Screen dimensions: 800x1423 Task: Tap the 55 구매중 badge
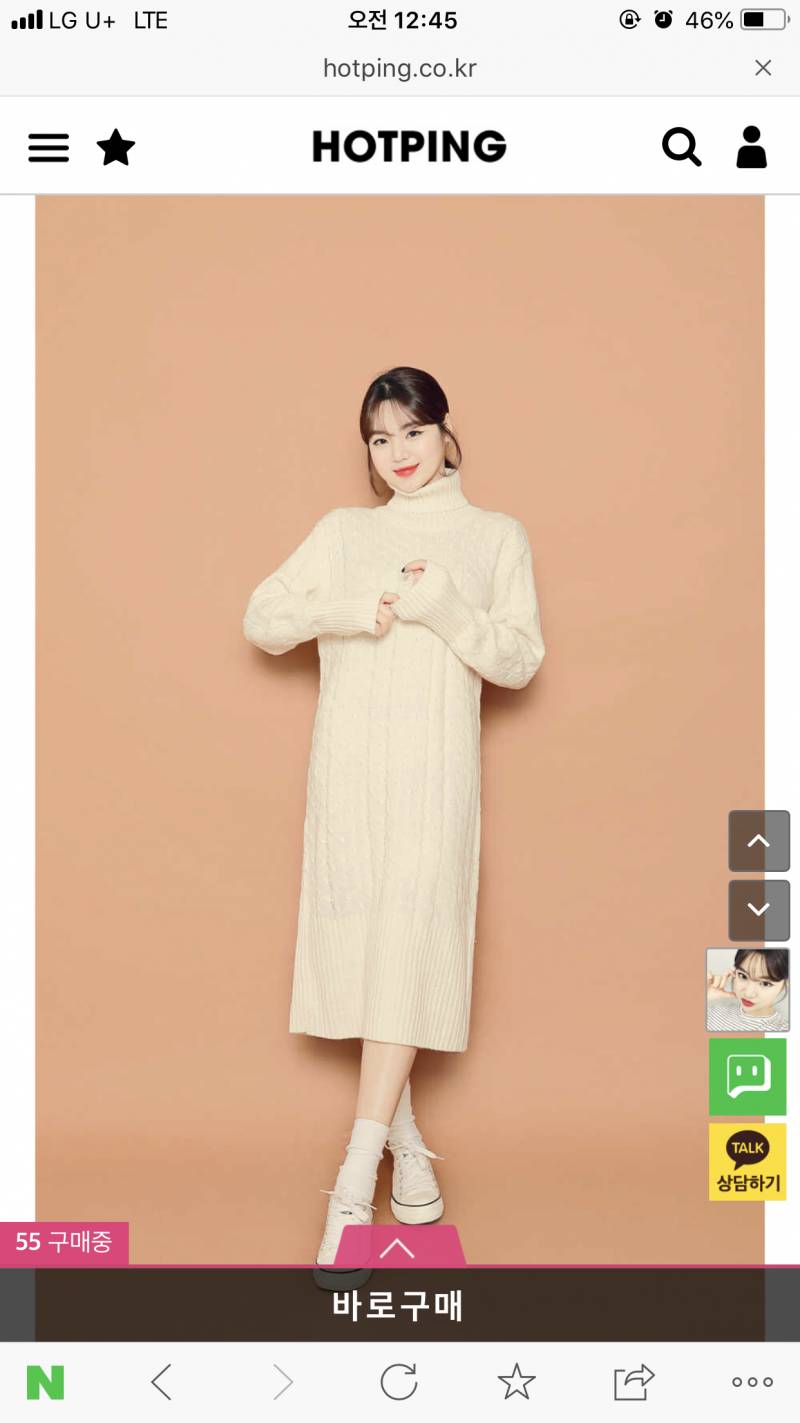(x=62, y=1243)
